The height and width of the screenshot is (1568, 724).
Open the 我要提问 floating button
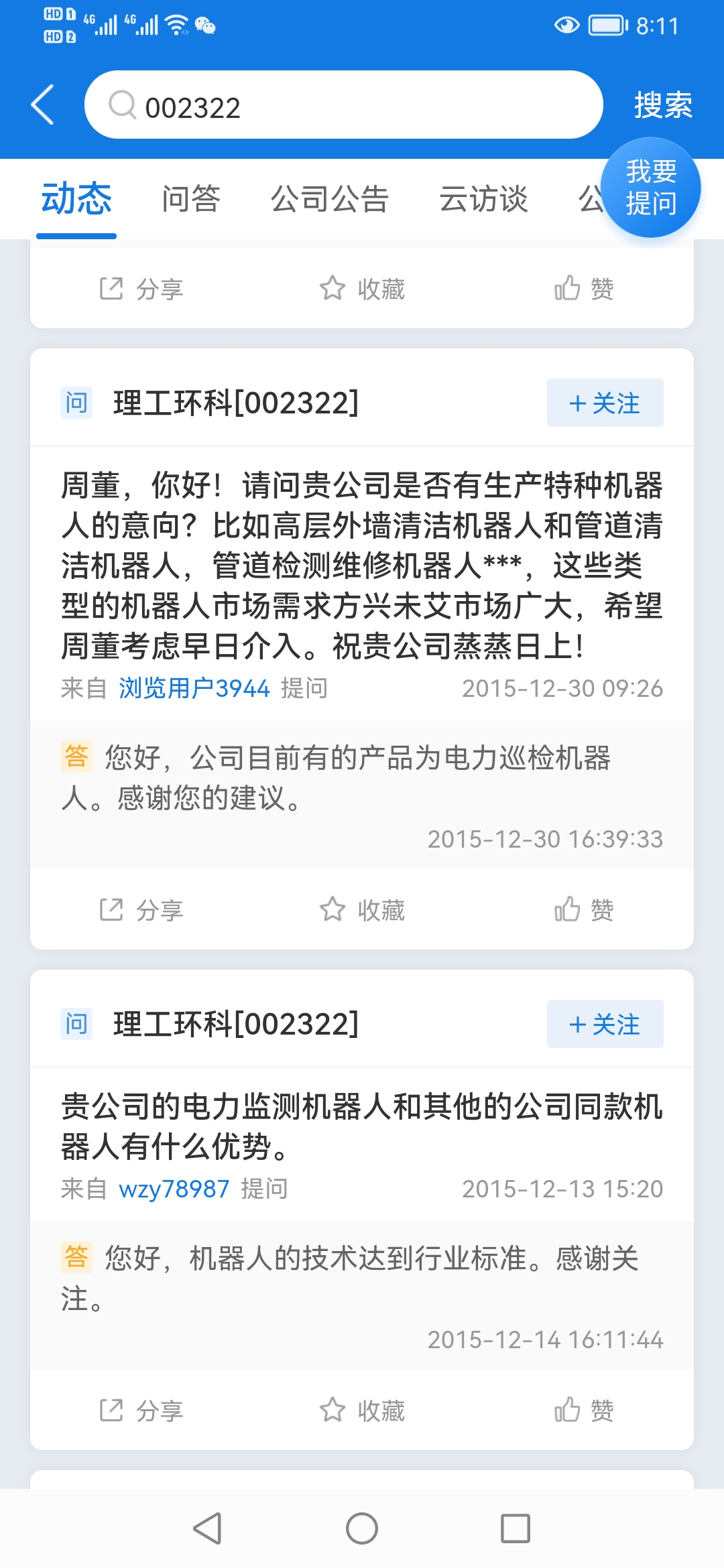[650, 188]
